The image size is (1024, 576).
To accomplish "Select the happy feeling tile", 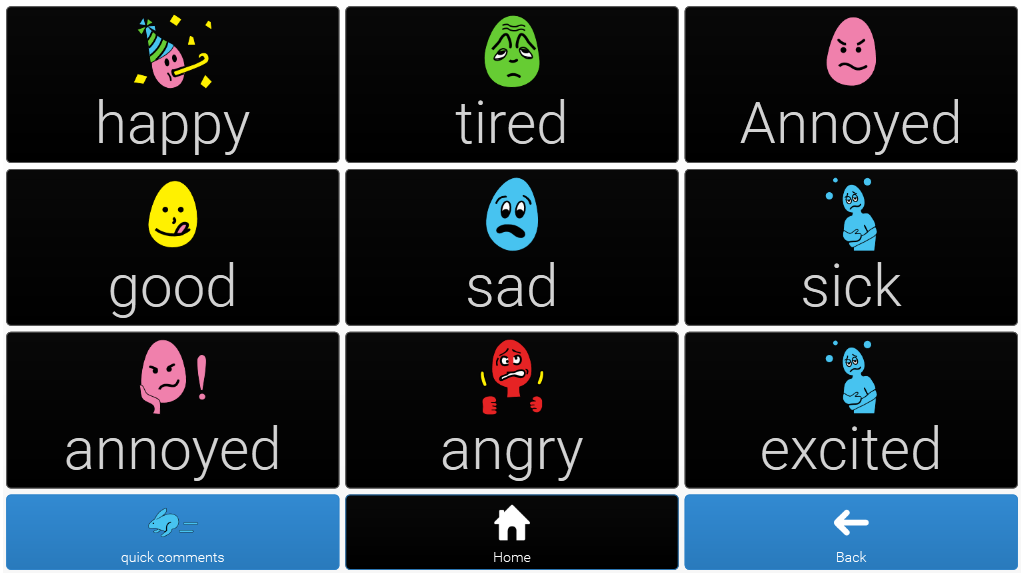I will click(172, 85).
